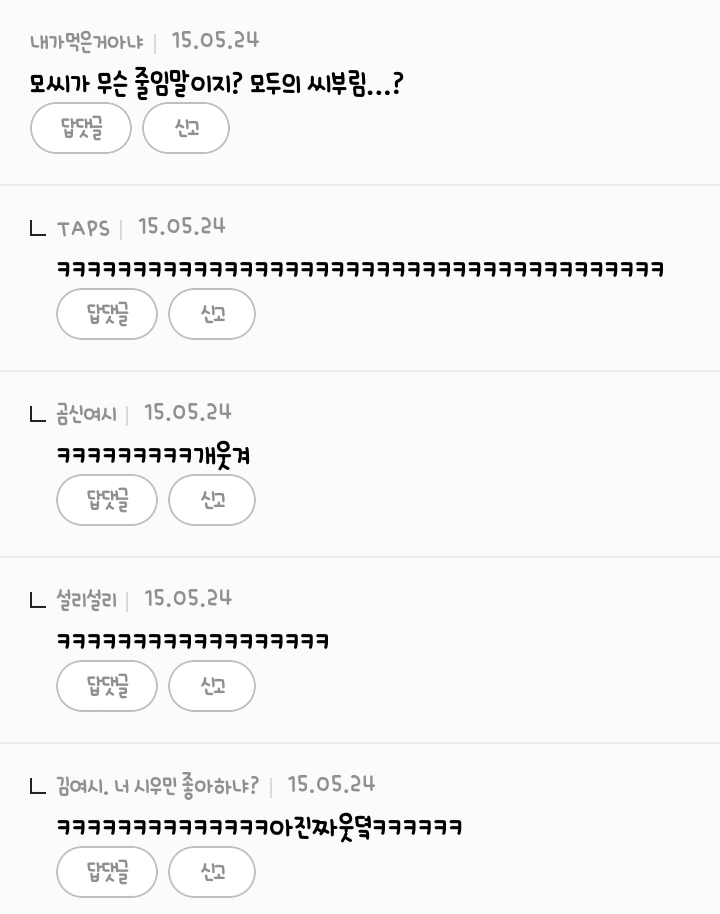Tap 답댓글 under 곰신여시's comment
The image size is (720, 914).
coord(107,500)
